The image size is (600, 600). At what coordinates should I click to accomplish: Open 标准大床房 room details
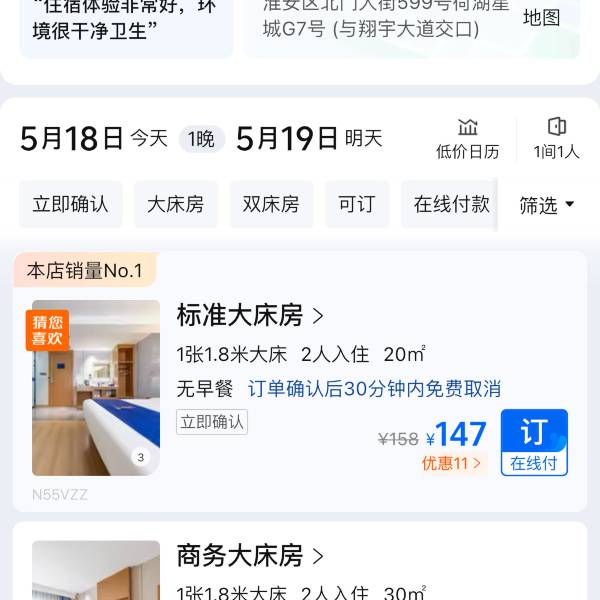click(x=250, y=316)
